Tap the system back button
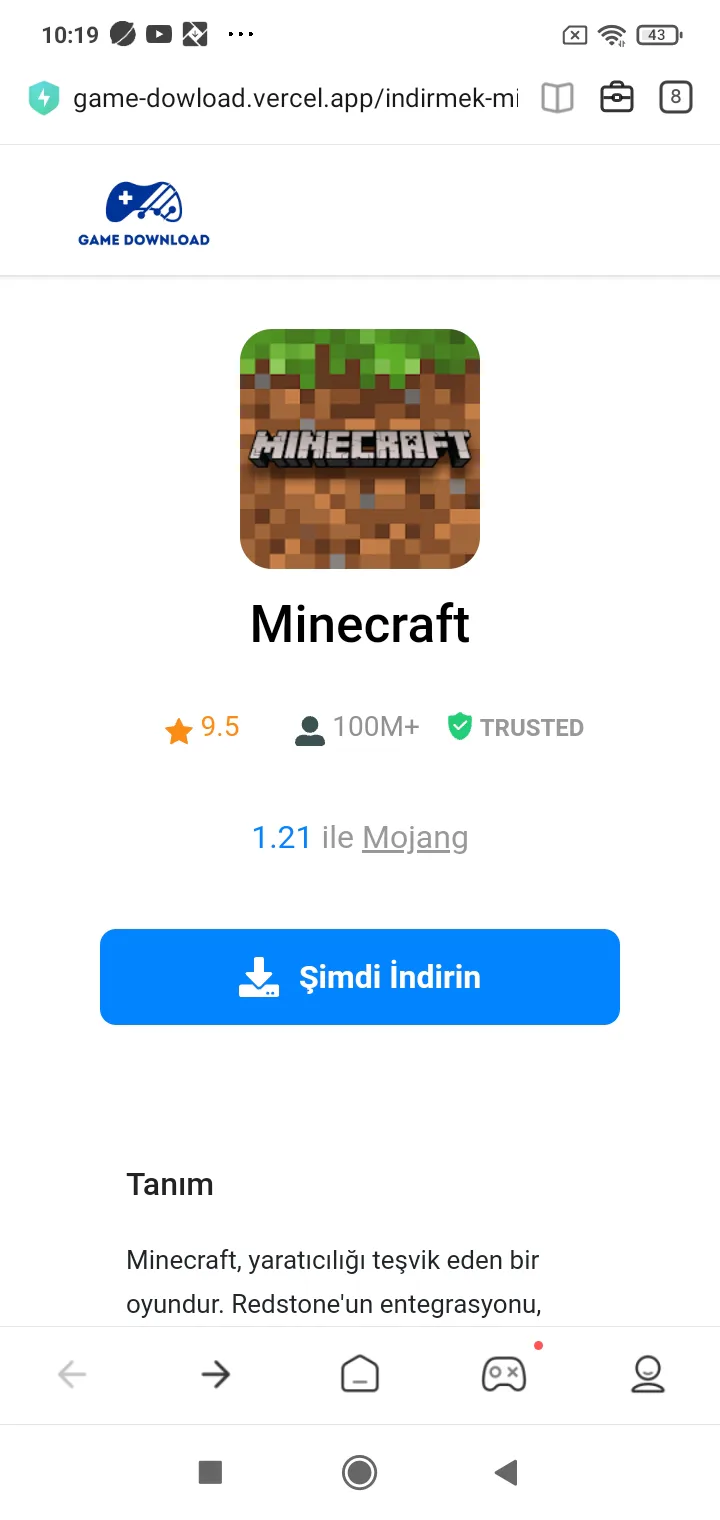Viewport: 720px width, 1520px height. [506, 1472]
